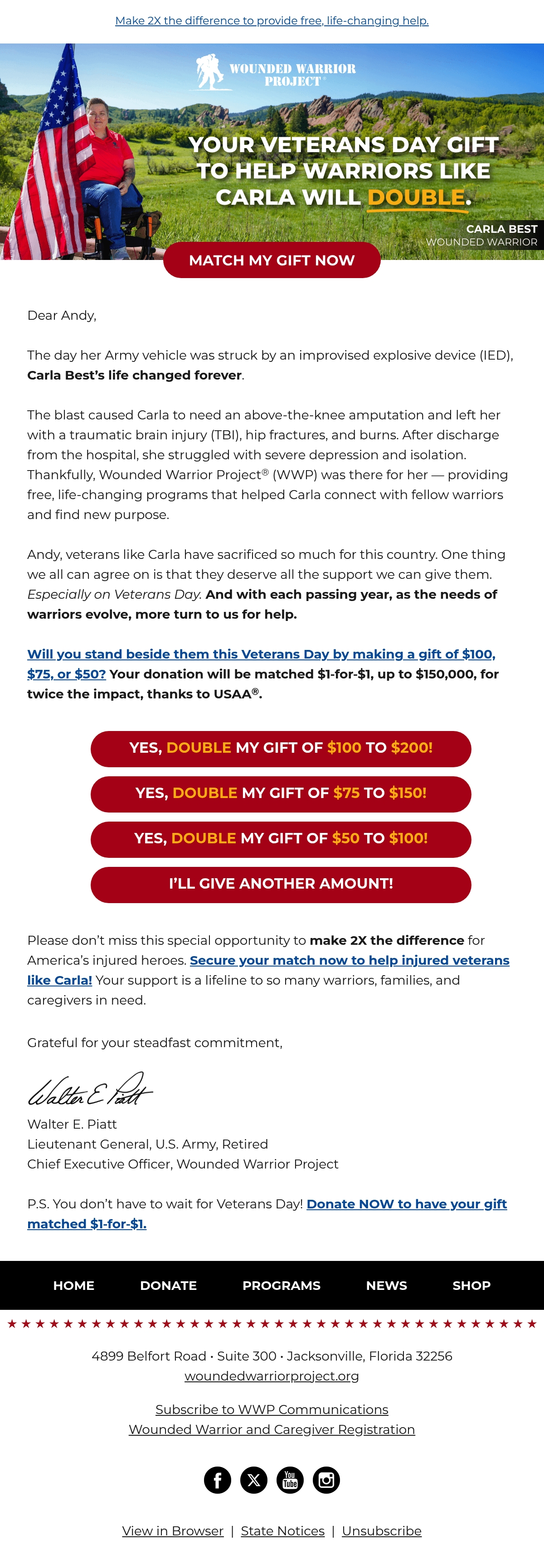The image size is (544, 1568).
Task: Open Programs in the footer menu
Action: click(282, 1285)
